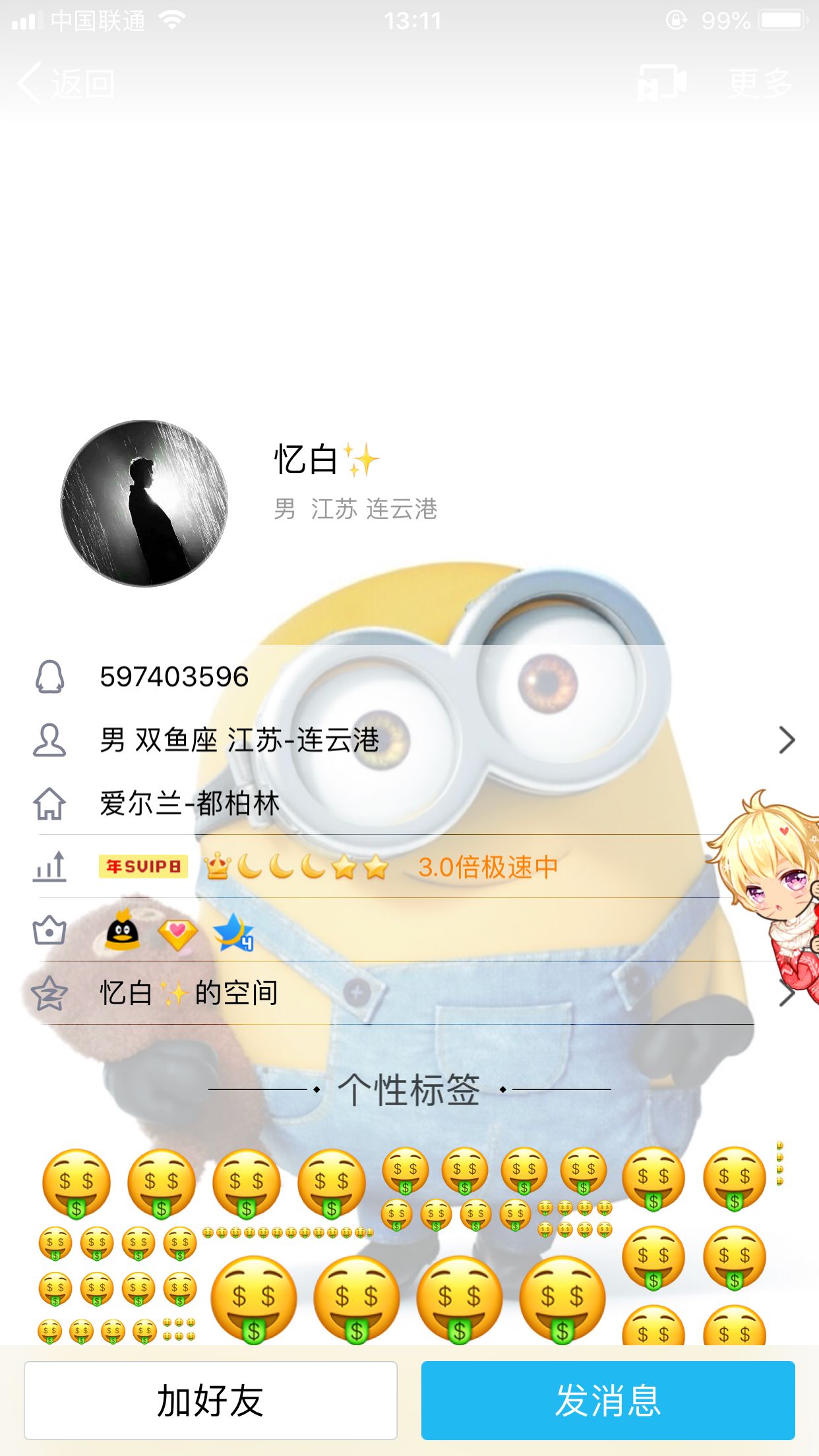Open 忆白的空间
The image size is (819, 1456).
tap(409, 993)
